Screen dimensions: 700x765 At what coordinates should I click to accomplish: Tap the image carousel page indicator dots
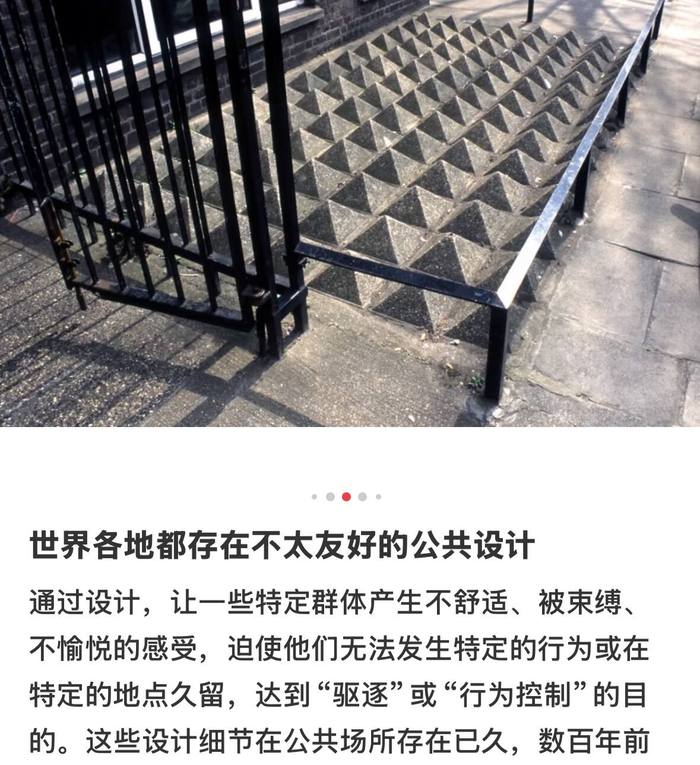(x=346, y=496)
